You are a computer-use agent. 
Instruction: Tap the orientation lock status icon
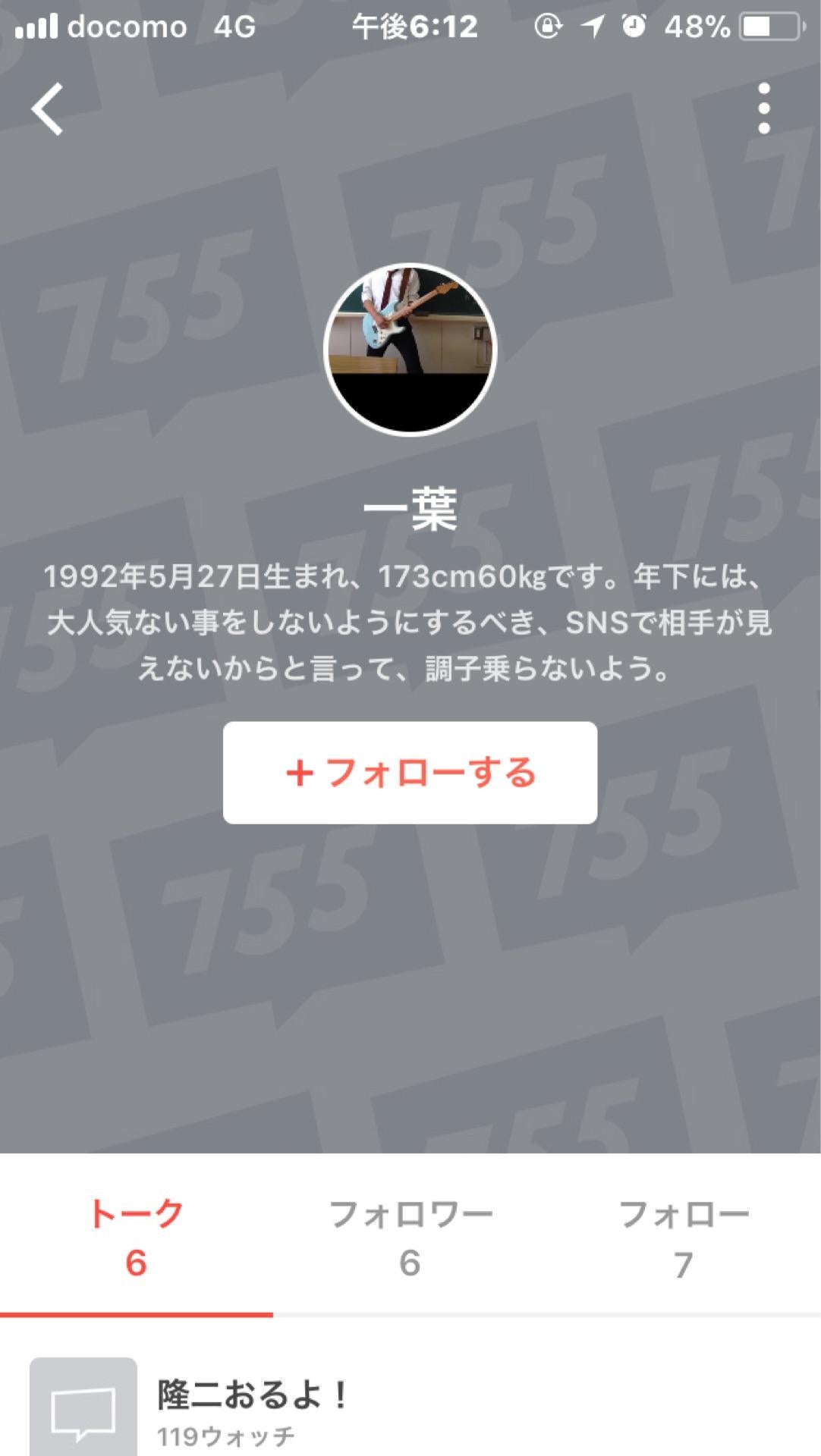pyautogui.click(x=549, y=25)
